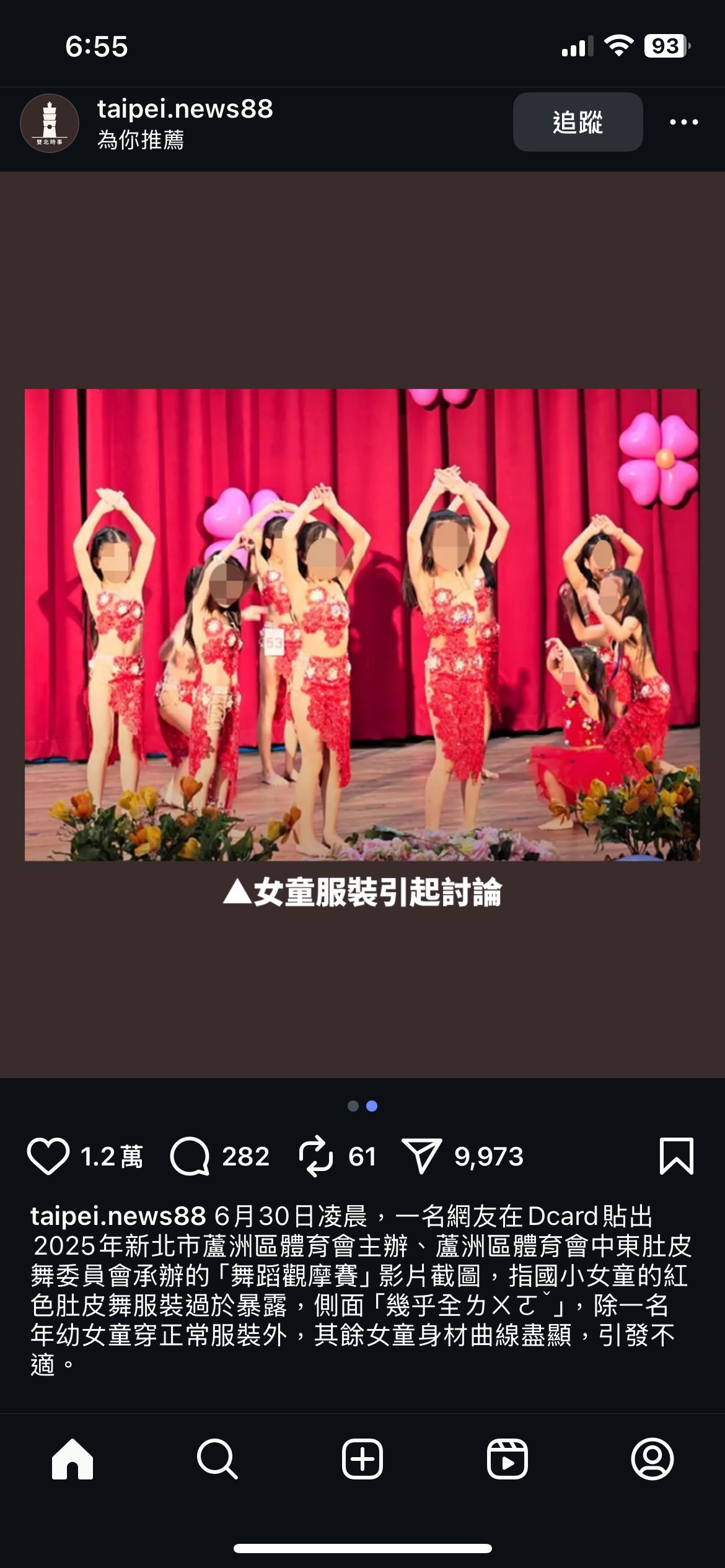Open the taipei.news88 profile picture
Screen dimensions: 725x1568
(x=50, y=123)
